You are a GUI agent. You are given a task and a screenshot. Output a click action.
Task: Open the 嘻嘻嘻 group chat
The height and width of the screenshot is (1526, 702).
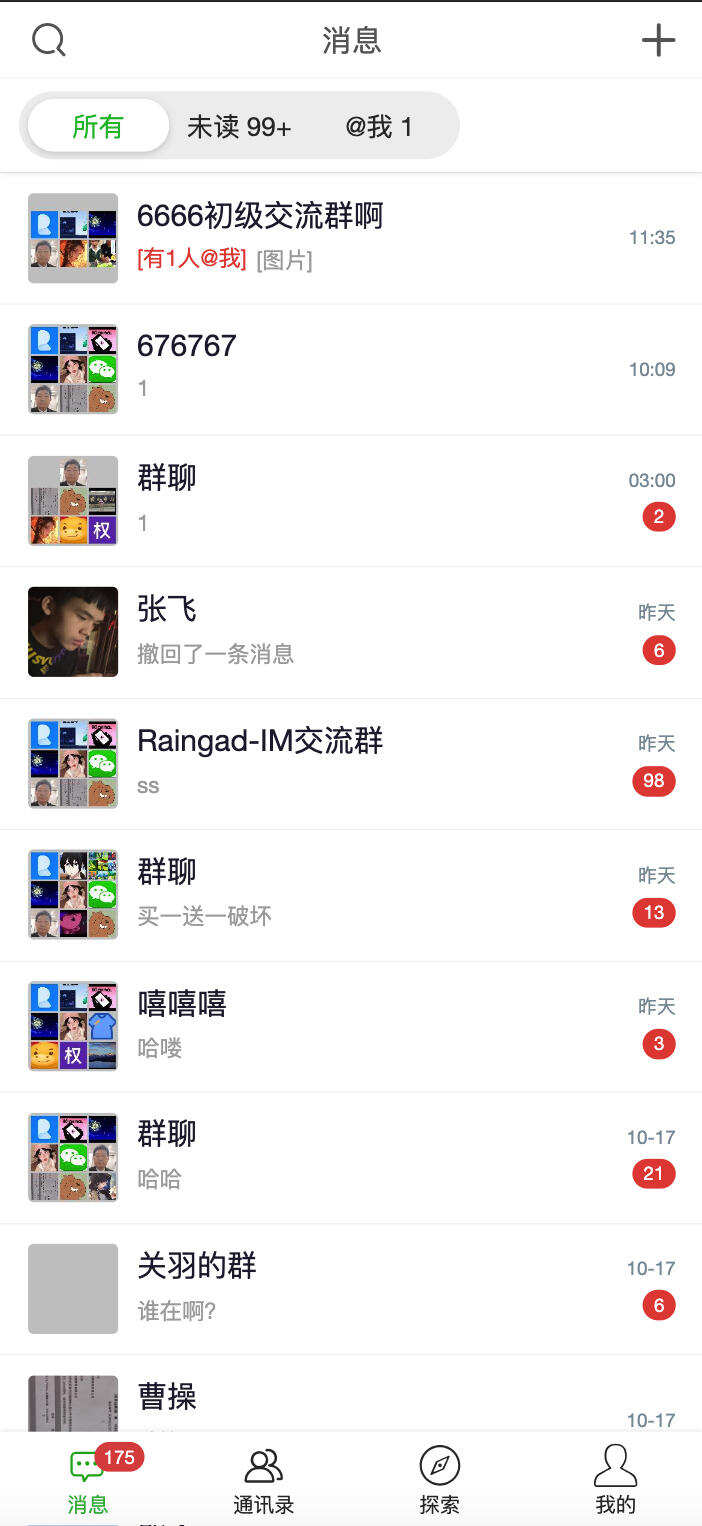350,1026
